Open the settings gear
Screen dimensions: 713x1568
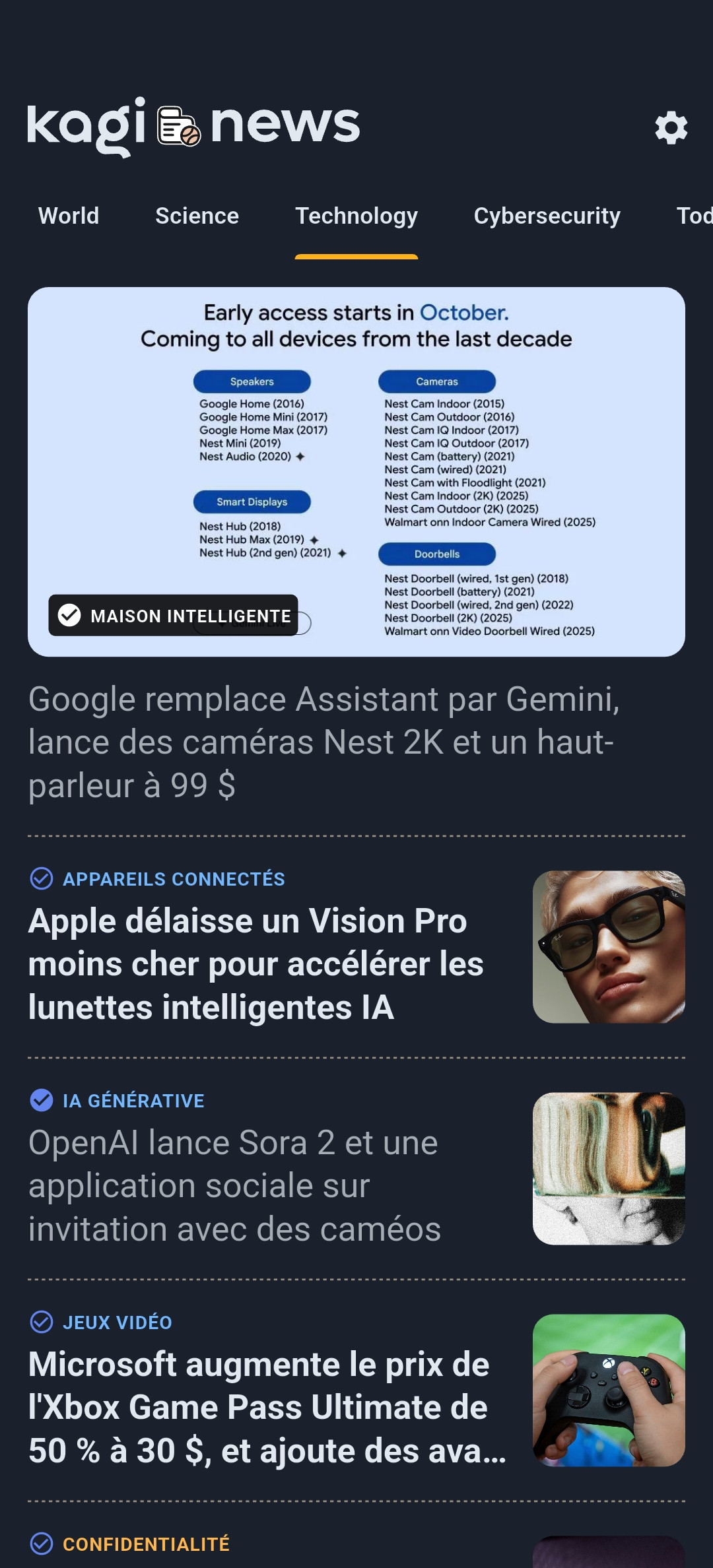coord(671,128)
